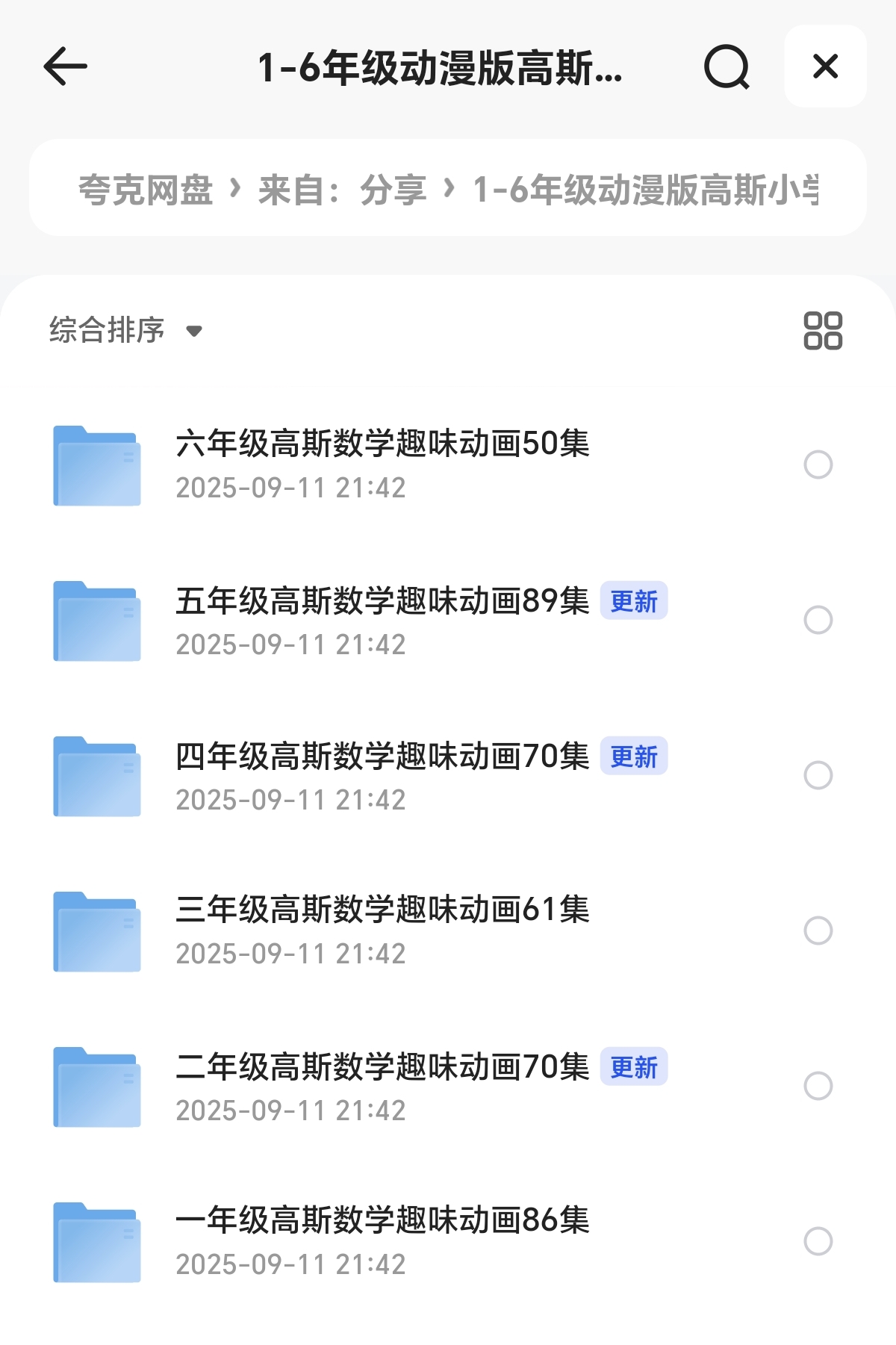The image size is (896, 1345).
Task: Open the 四年级高斯数学趣味动画70集 folder icon
Action: tap(96, 776)
